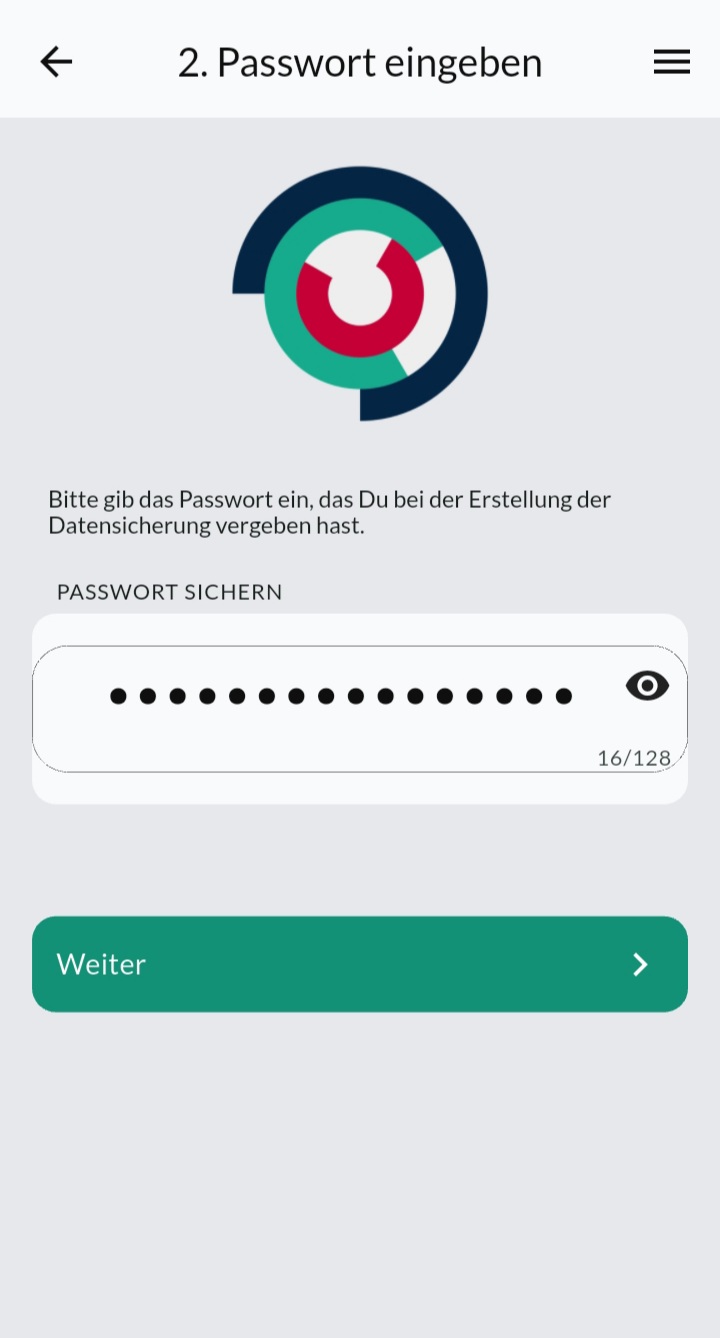Open the hamburger menu
The height and width of the screenshot is (1338, 720).
pyautogui.click(x=671, y=62)
